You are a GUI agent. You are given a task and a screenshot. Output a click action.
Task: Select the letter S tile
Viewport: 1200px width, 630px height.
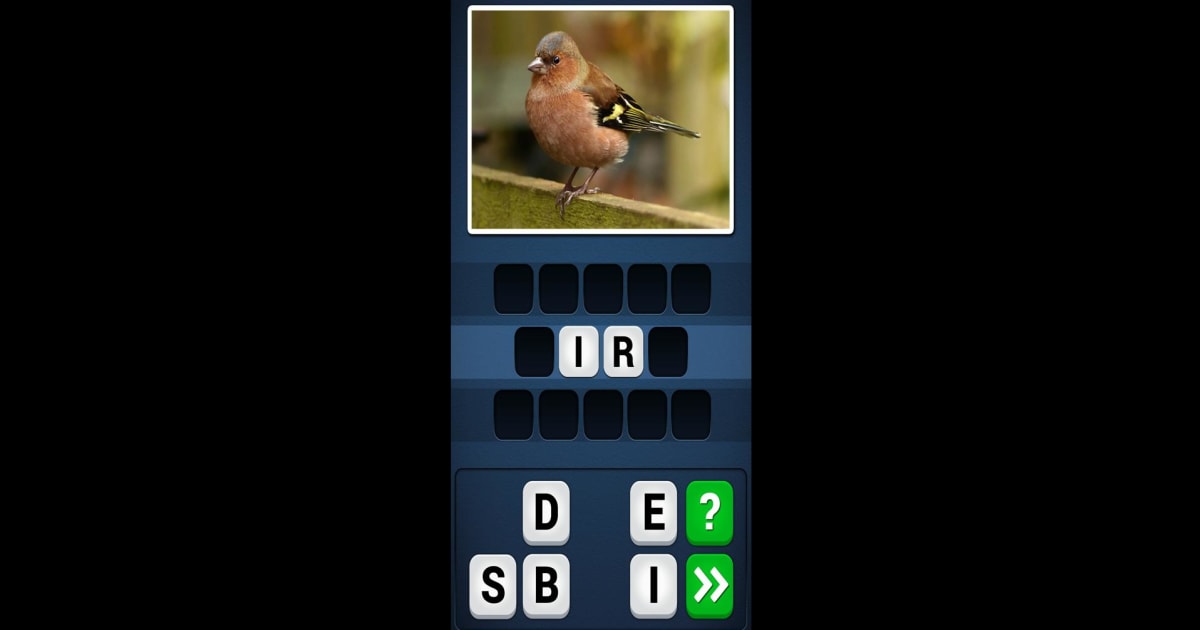coord(493,586)
